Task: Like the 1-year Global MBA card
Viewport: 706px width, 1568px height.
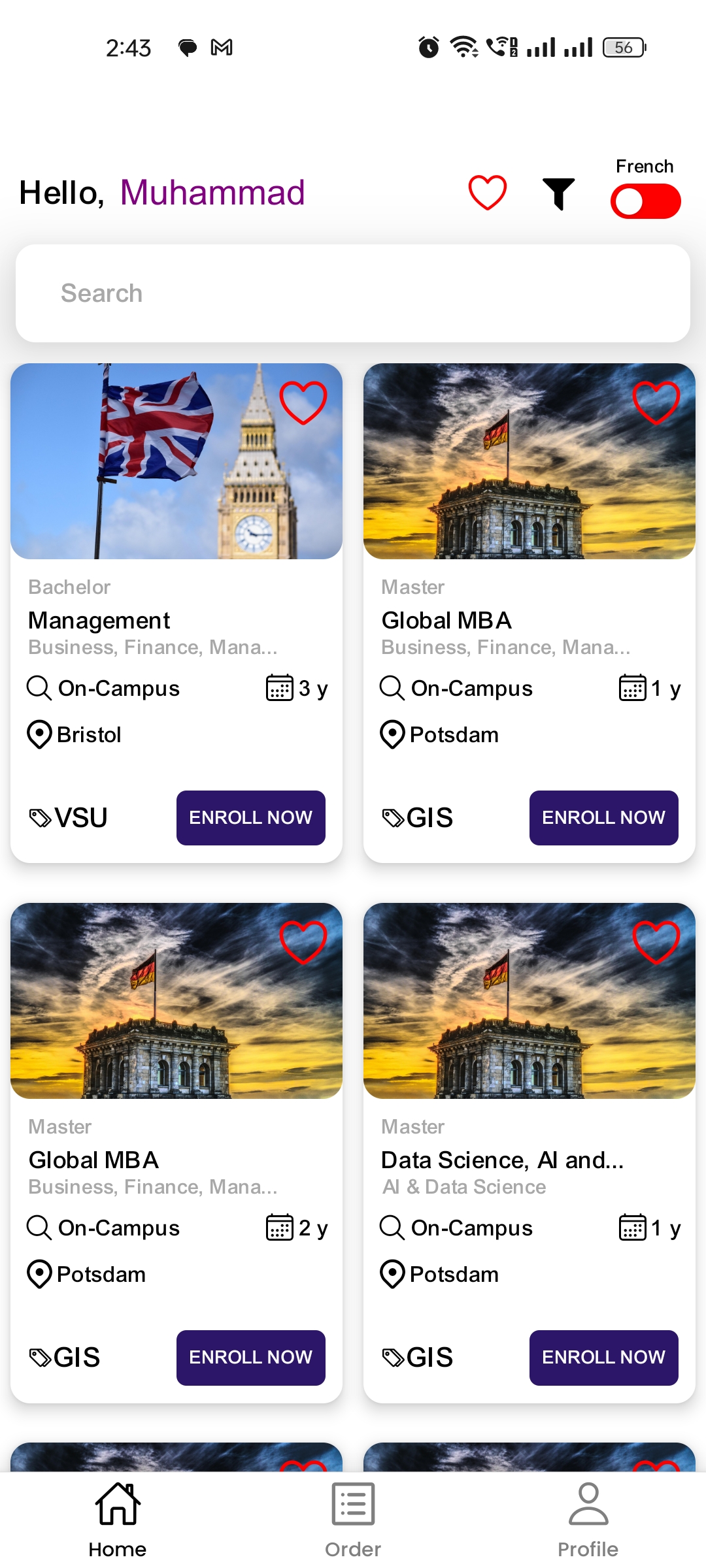Action: [656, 402]
